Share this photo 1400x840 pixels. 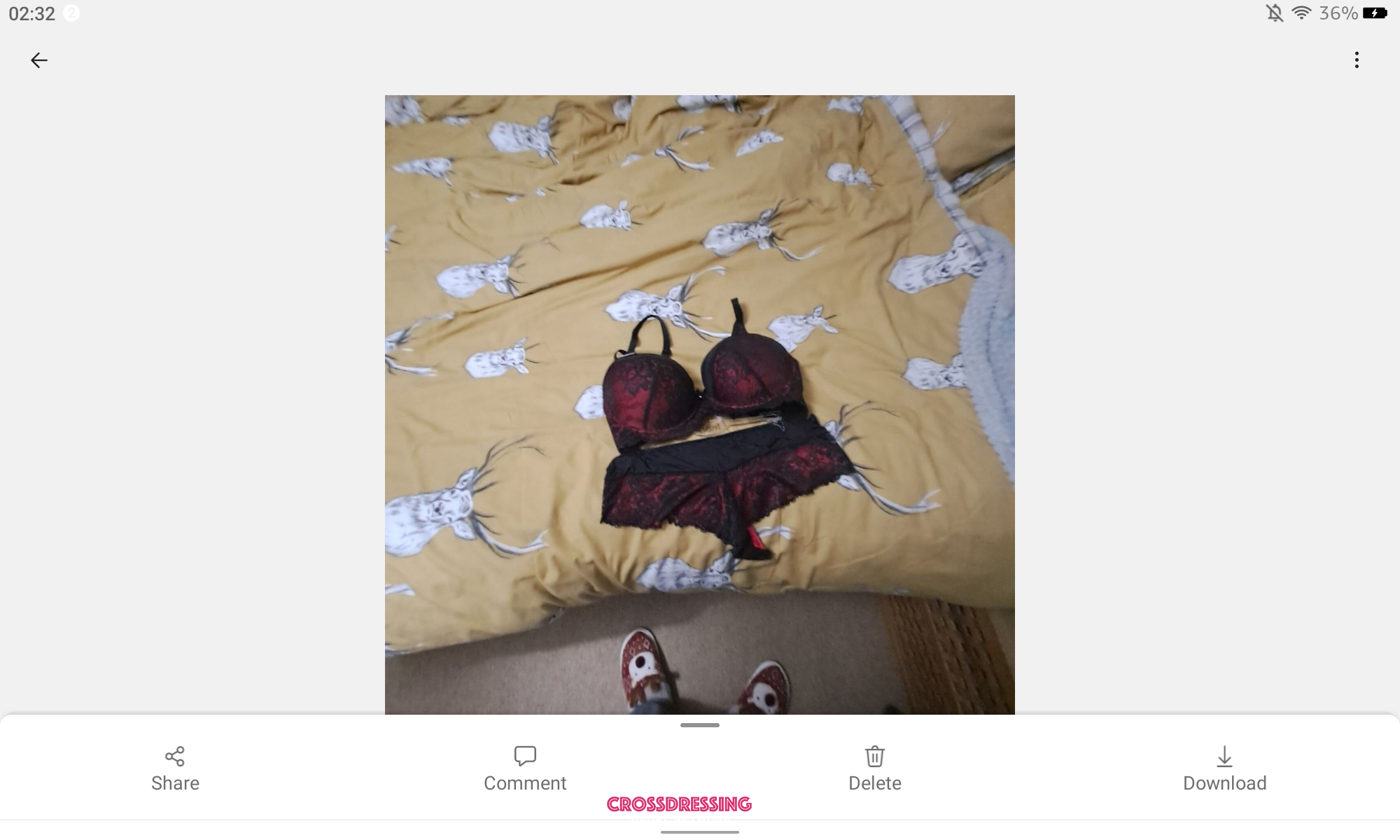point(175,768)
